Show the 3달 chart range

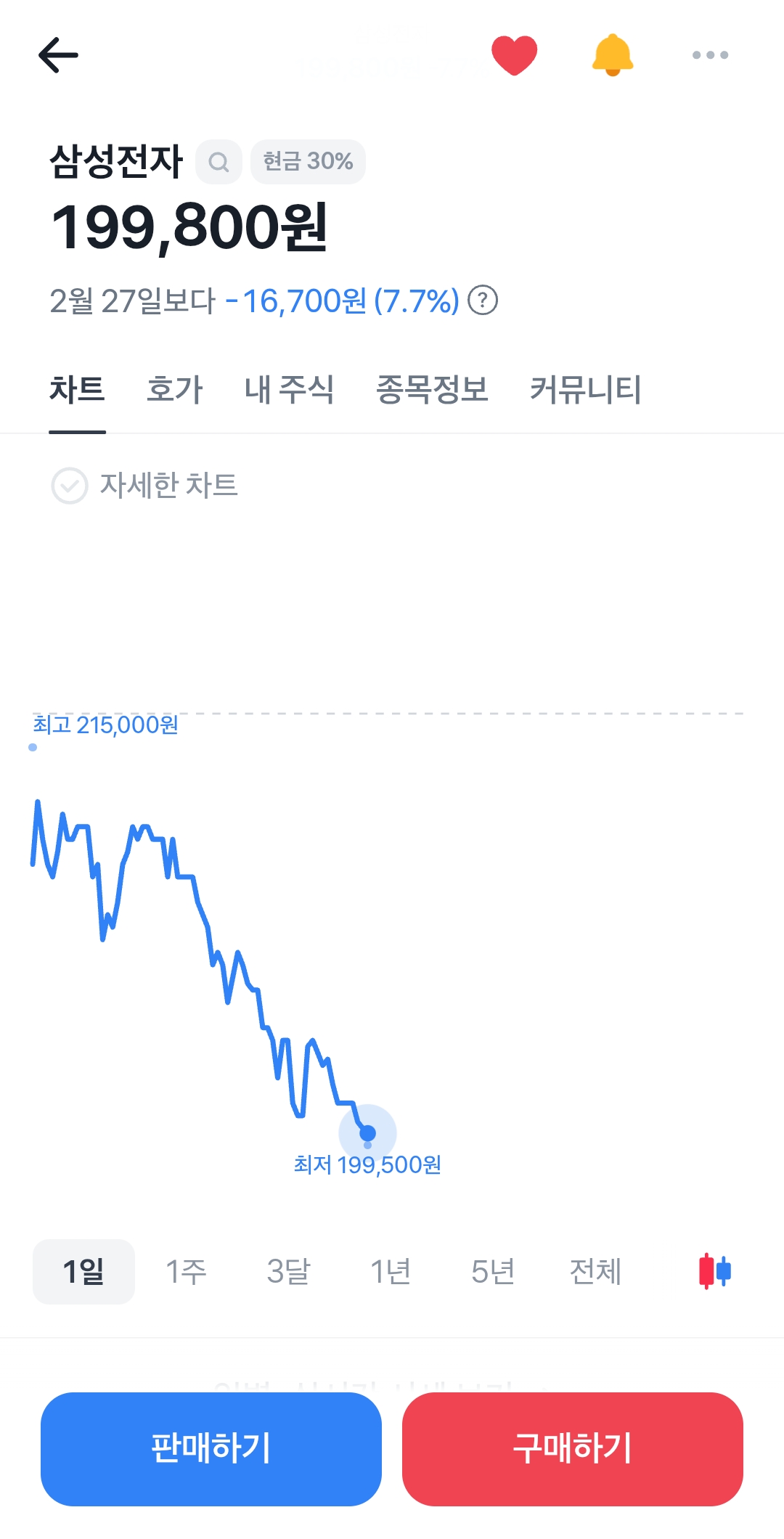point(288,1272)
